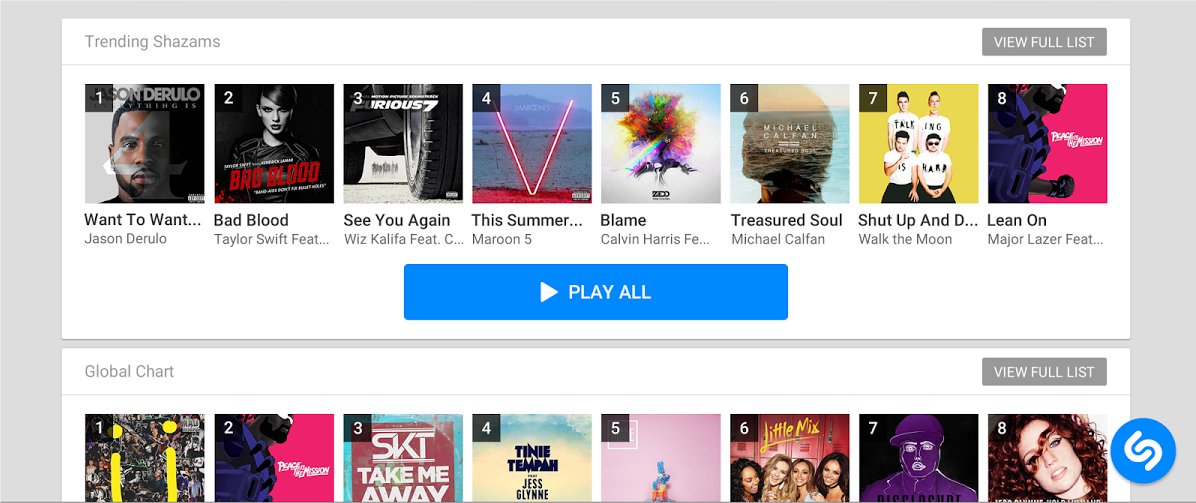This screenshot has height=503, width=1196.
Task: Open See You Again by Wiz Khalifa
Action: 403,144
